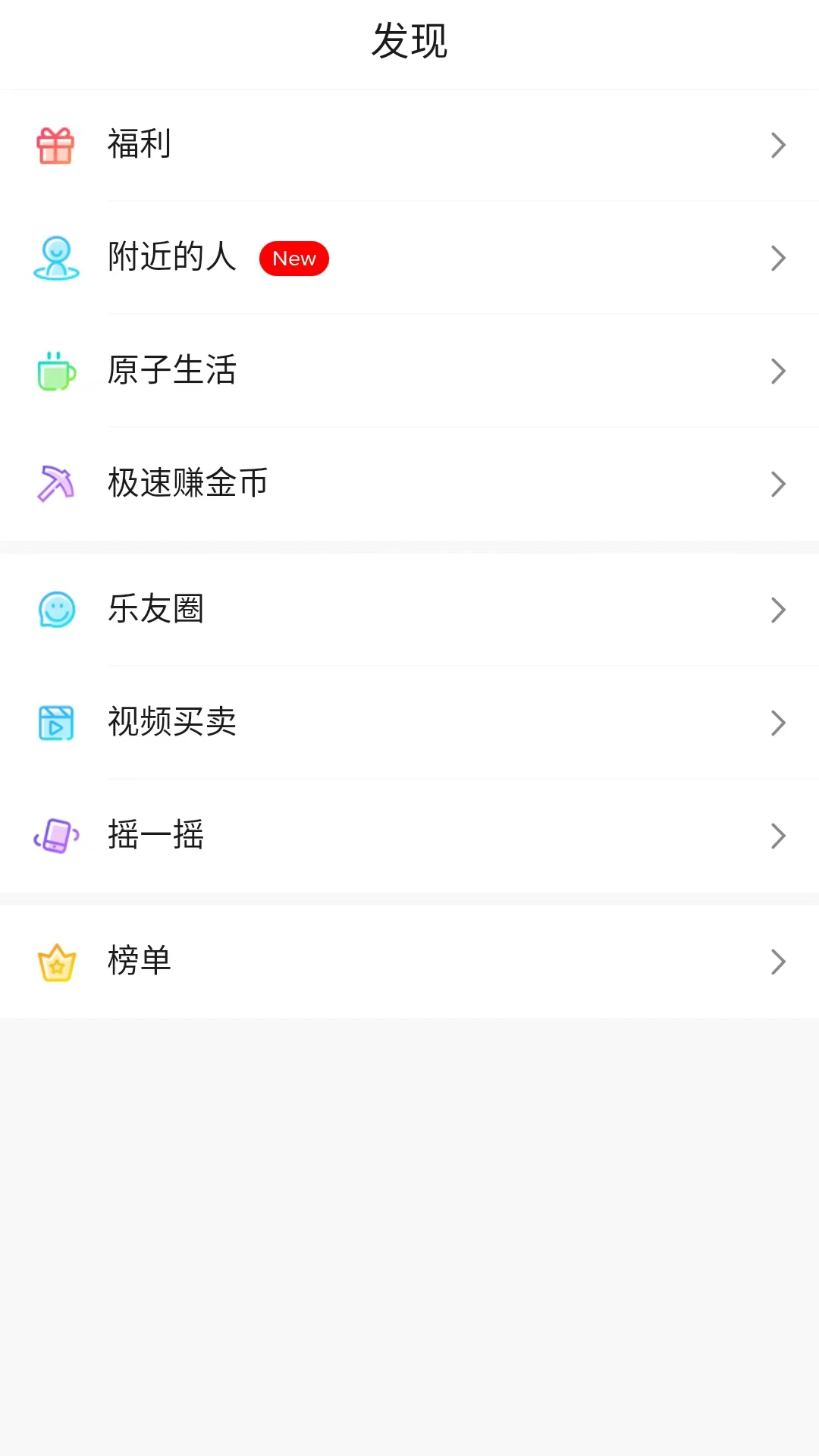Tap the arrow on the 榜单 row

click(778, 962)
